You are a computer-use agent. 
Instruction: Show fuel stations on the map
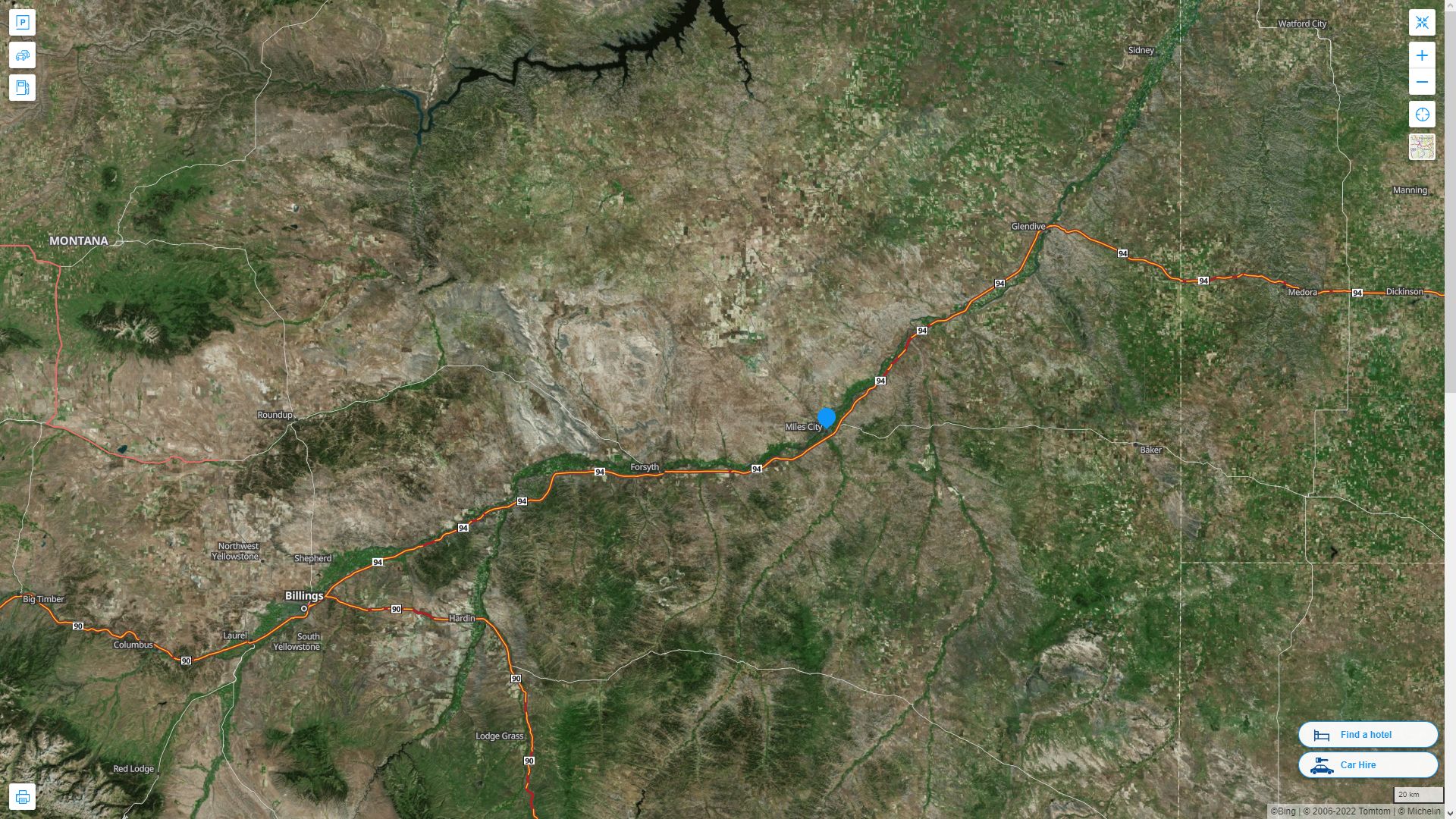[x=22, y=88]
